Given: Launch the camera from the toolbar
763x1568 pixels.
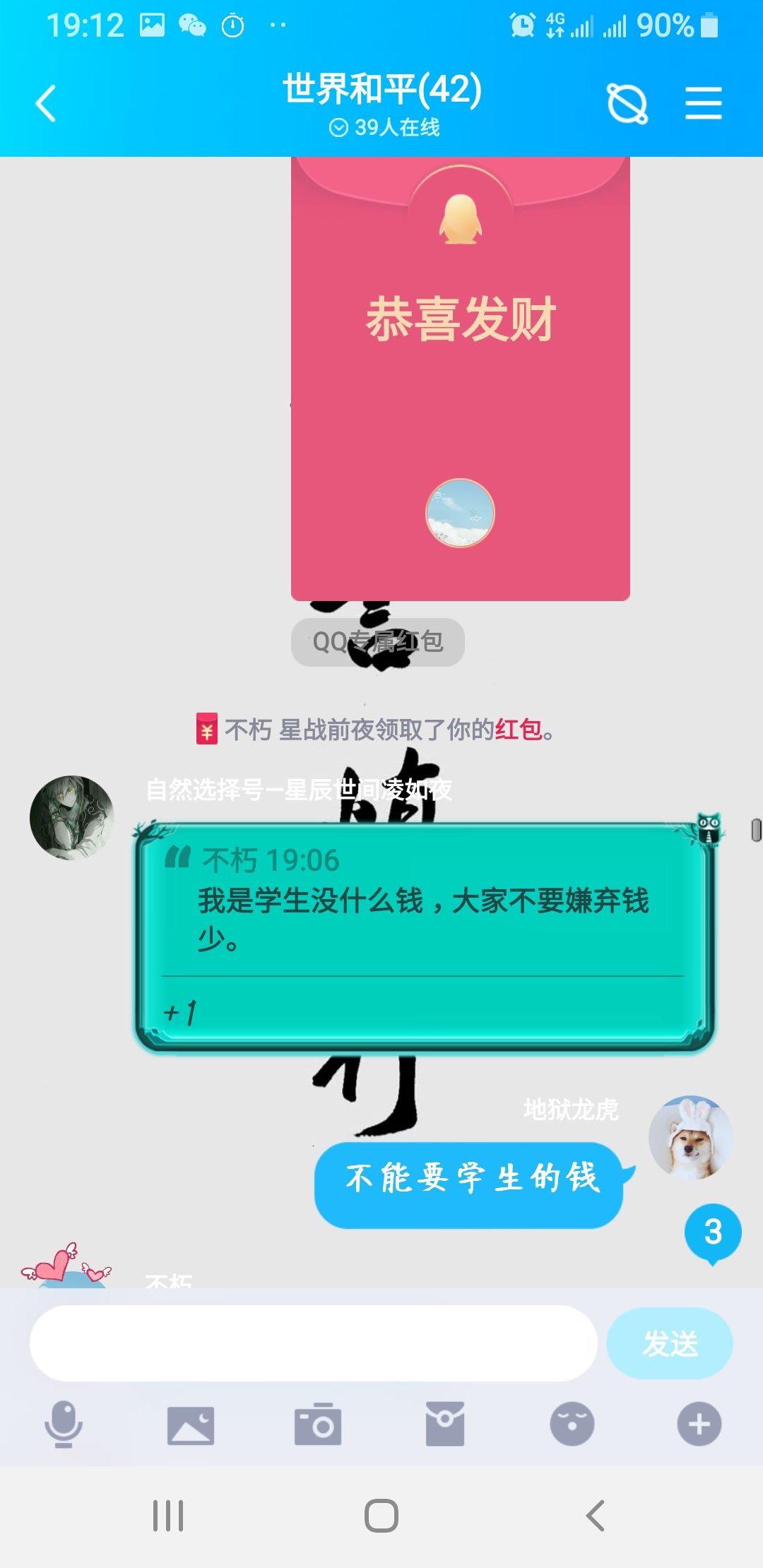Looking at the screenshot, I should point(318,1425).
